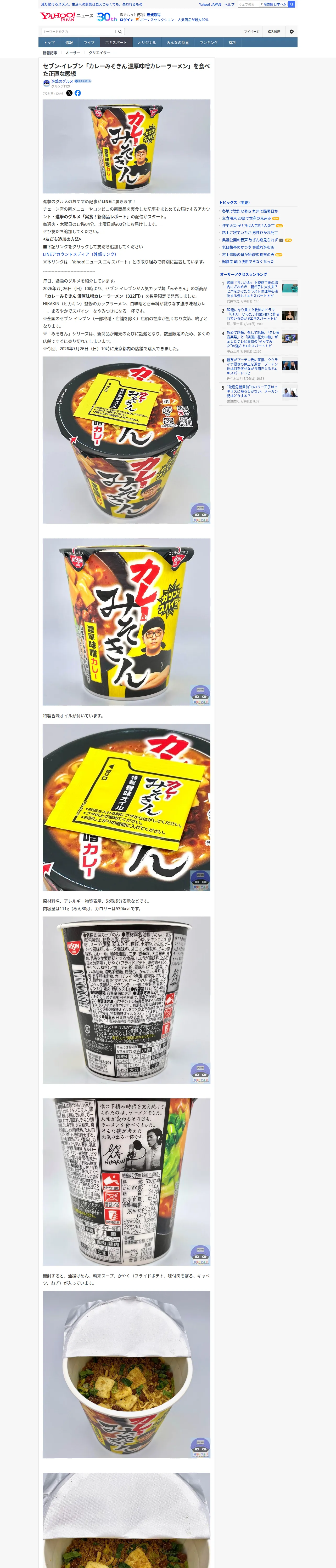Open the settings gear icon
The height and width of the screenshot is (1568, 336).
292,32
